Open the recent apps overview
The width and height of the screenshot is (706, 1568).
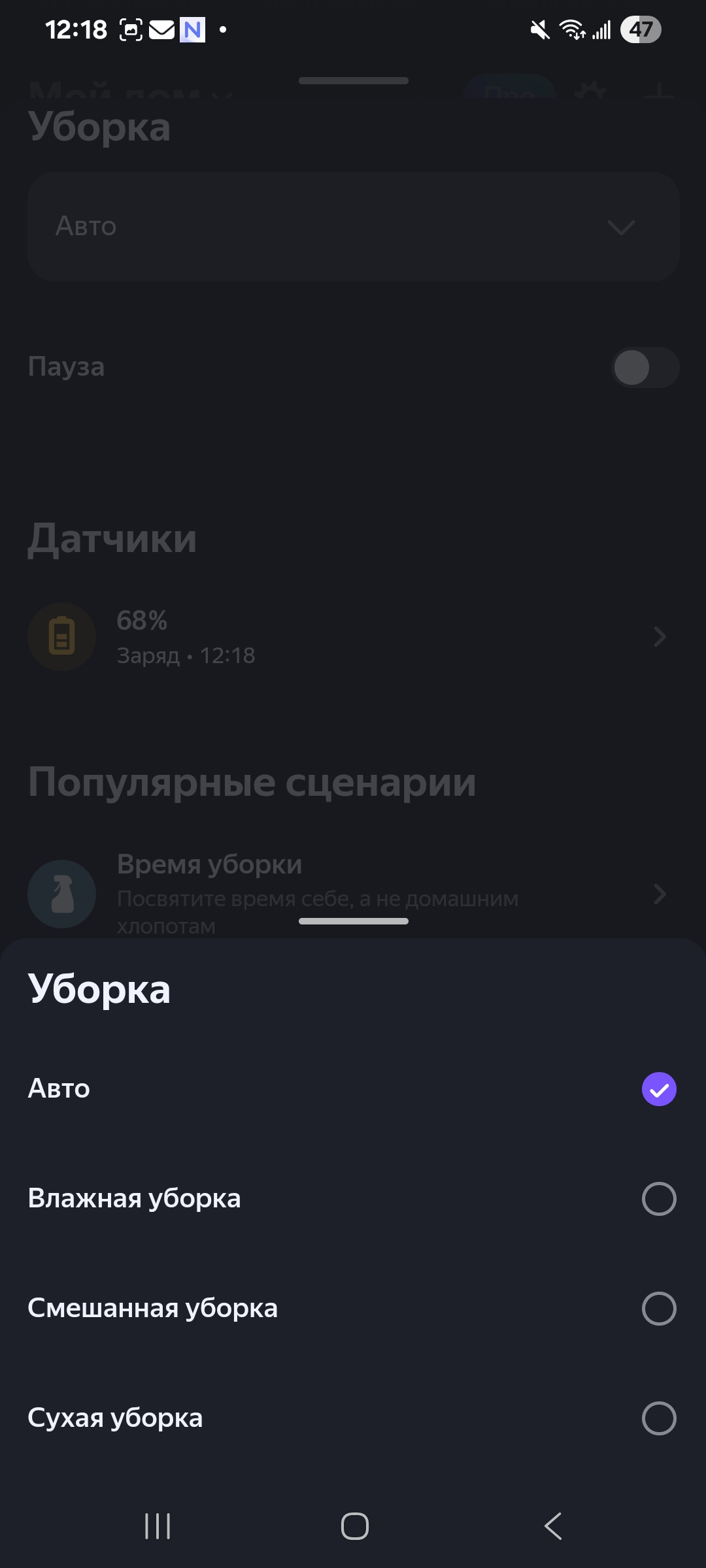tap(158, 1526)
